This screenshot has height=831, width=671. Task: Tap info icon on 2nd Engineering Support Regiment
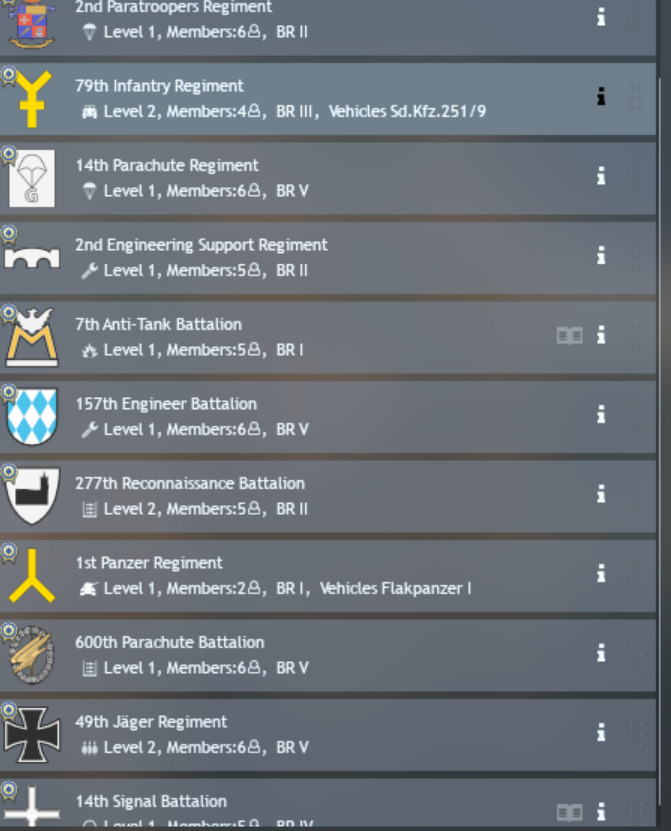[x=601, y=256]
